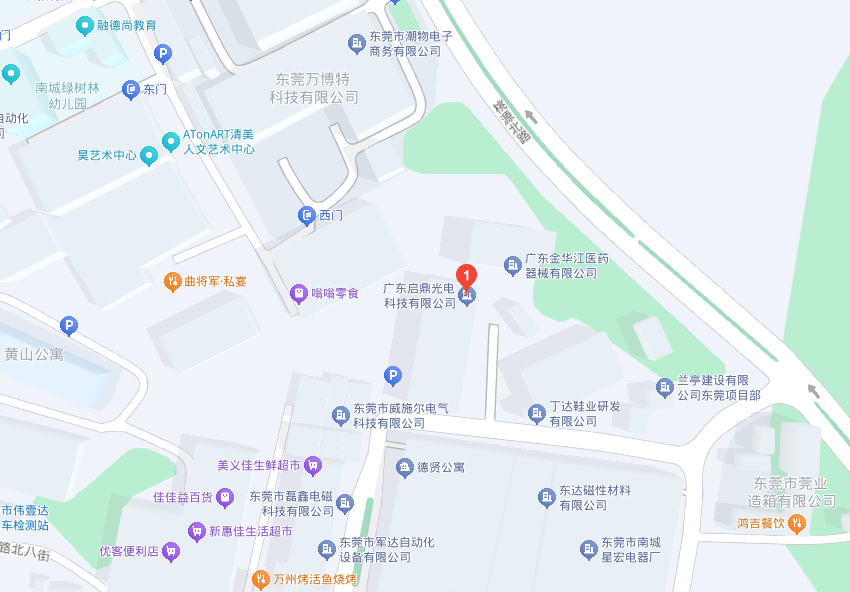Tap the 丁达鞋业研发有限公司 marker
This screenshot has width=850, height=592.
537,413
